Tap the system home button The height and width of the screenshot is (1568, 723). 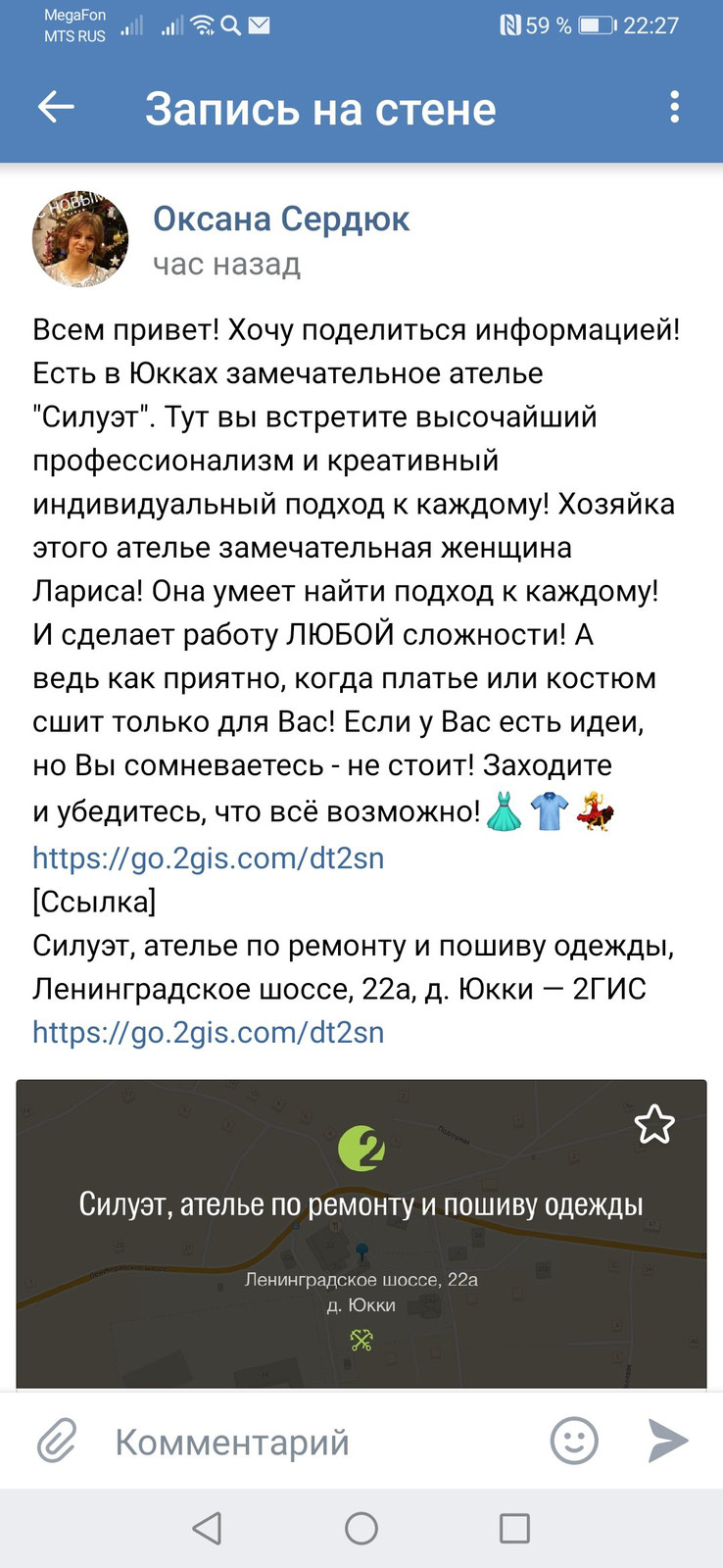[361, 1528]
